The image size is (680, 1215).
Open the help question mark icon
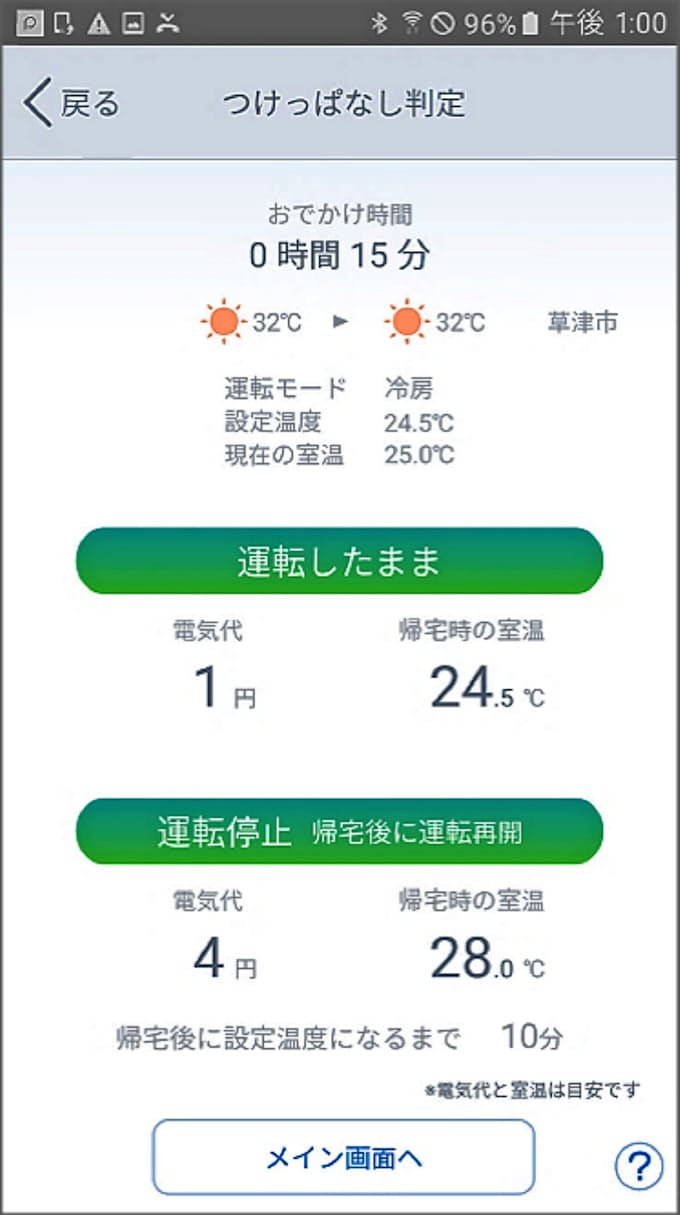tap(638, 1165)
